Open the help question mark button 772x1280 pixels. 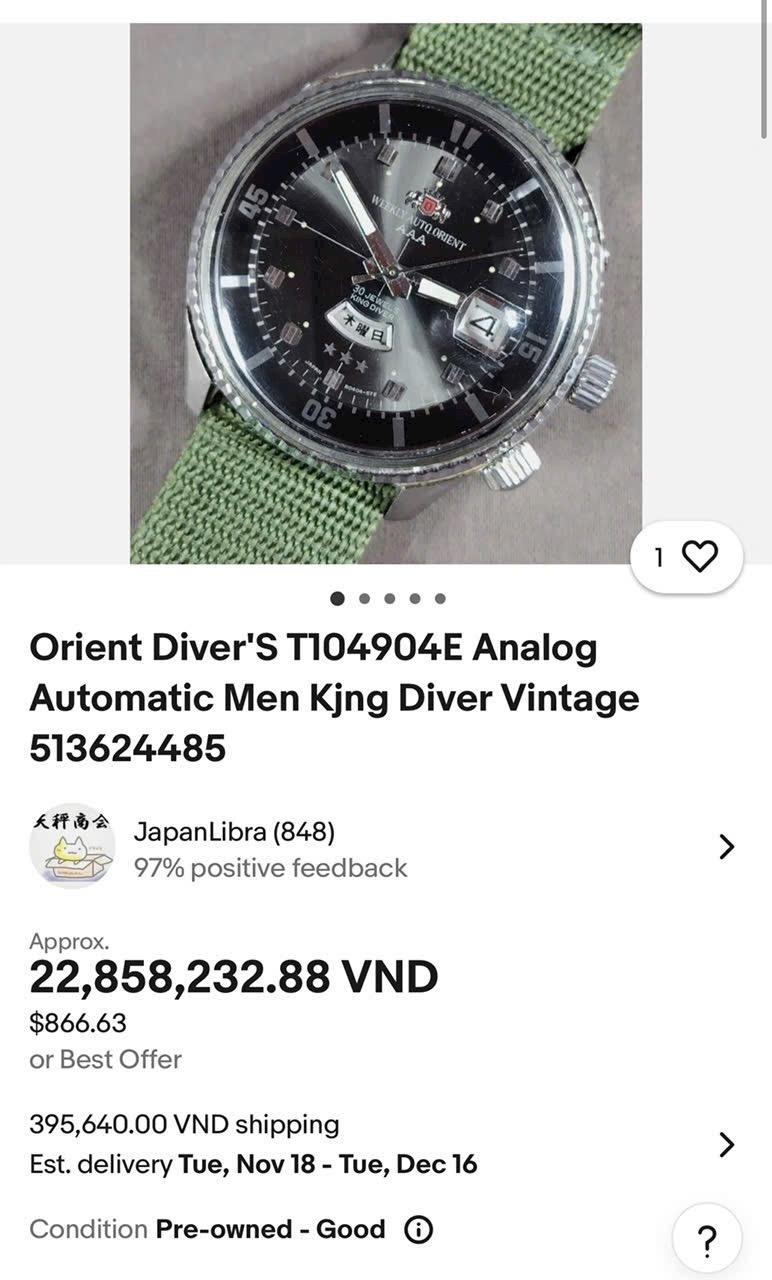(706, 1240)
